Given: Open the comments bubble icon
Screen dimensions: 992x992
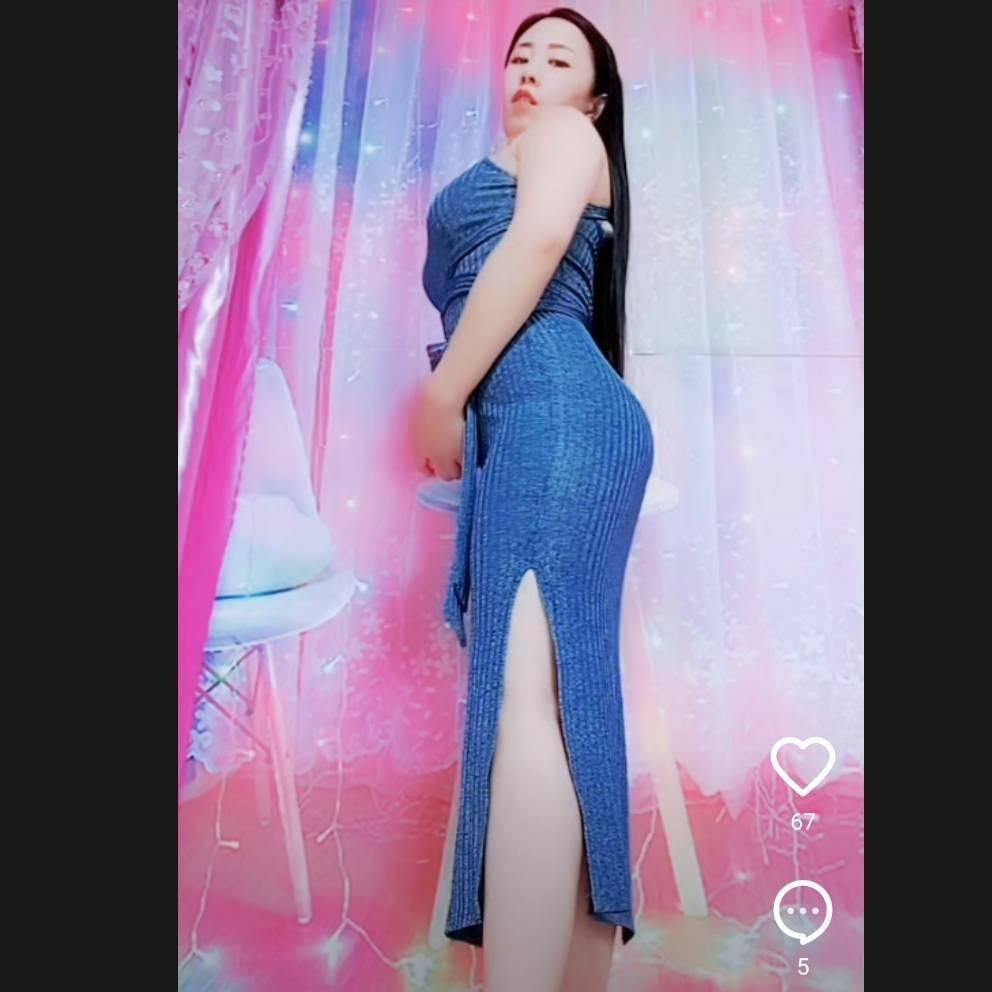Looking at the screenshot, I should [802, 912].
